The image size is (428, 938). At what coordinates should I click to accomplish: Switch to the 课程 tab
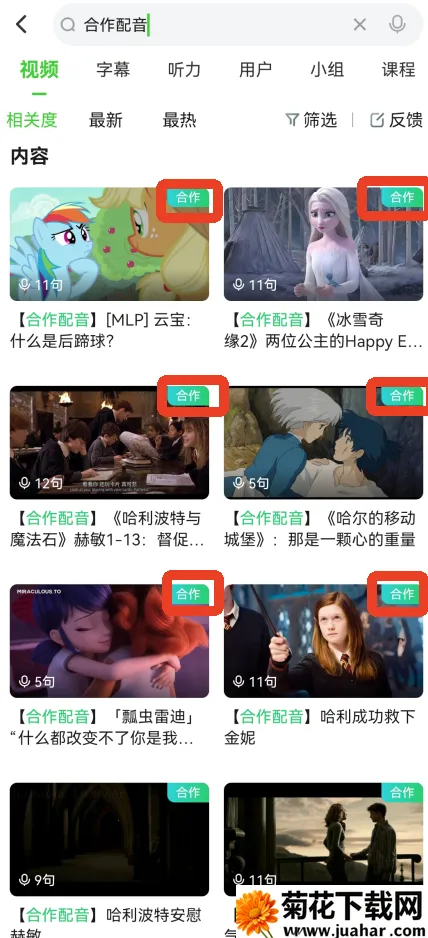(398, 69)
